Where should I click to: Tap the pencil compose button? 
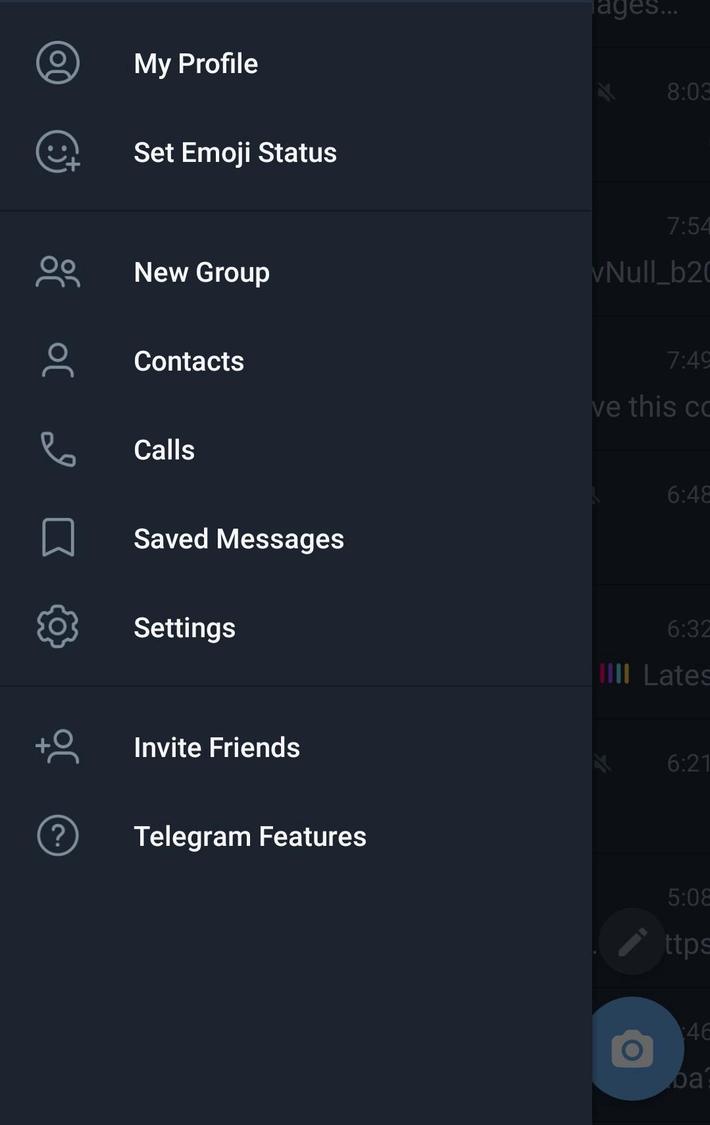click(x=632, y=941)
